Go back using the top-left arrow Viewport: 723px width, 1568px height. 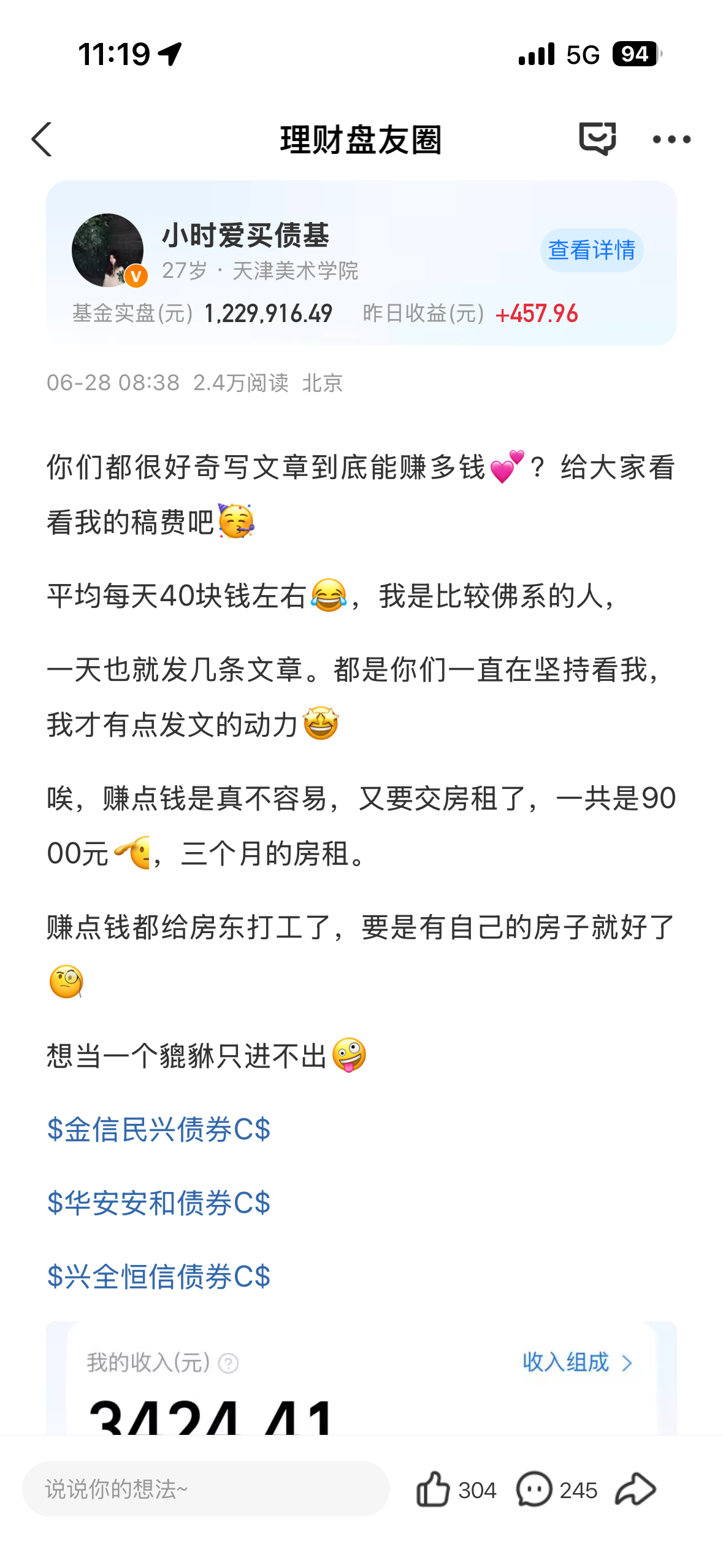pyautogui.click(x=42, y=139)
